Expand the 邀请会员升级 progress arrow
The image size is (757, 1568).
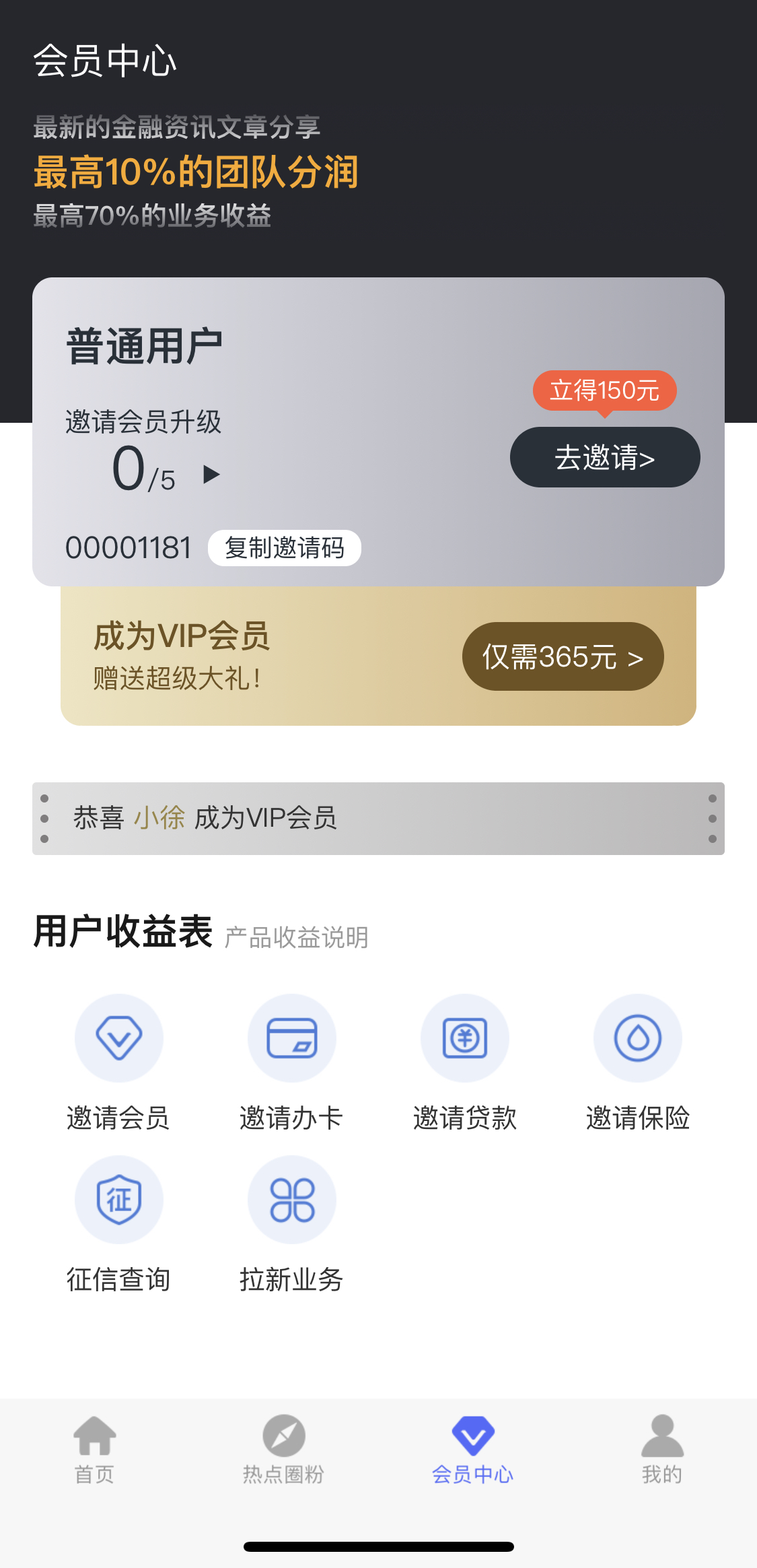point(211,475)
